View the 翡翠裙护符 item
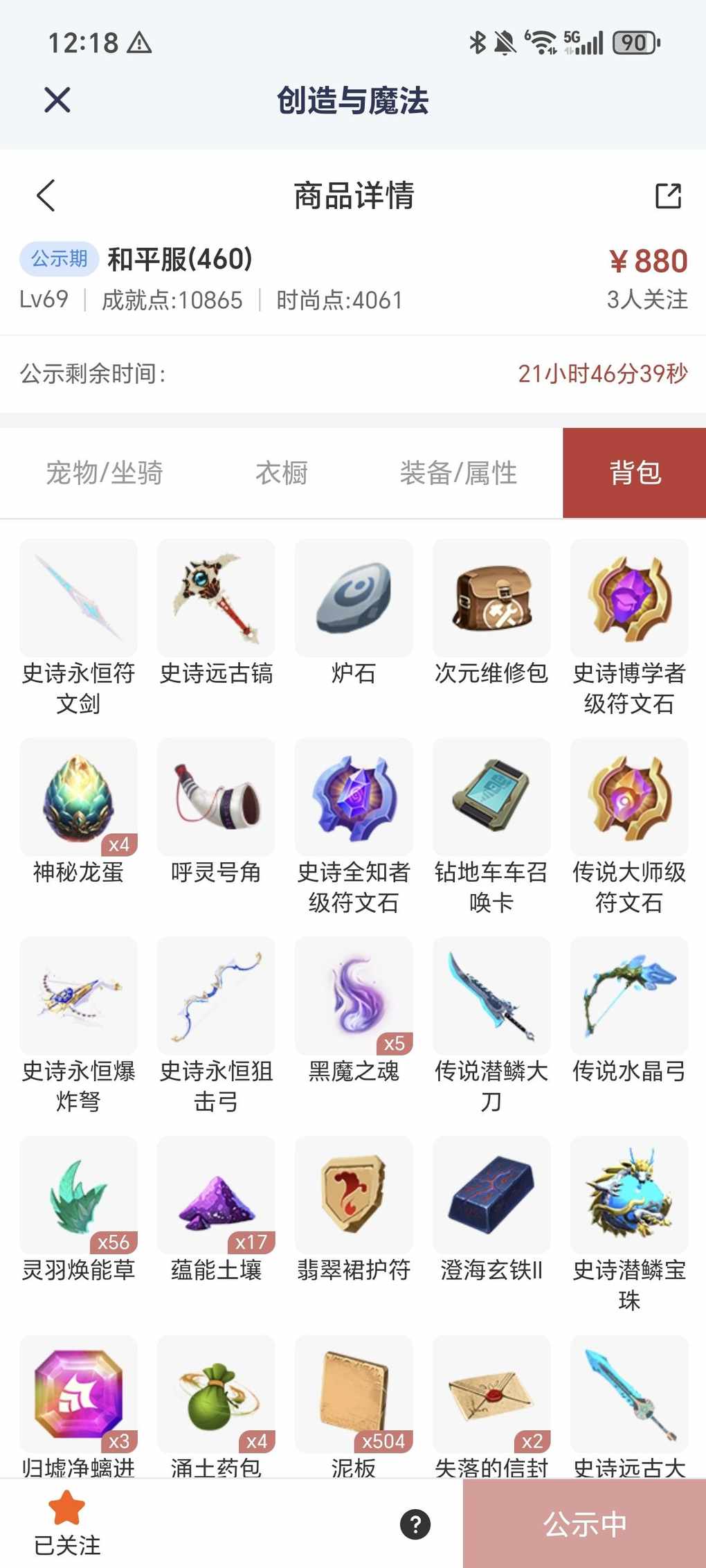This screenshot has height=1568, width=706. (354, 1195)
